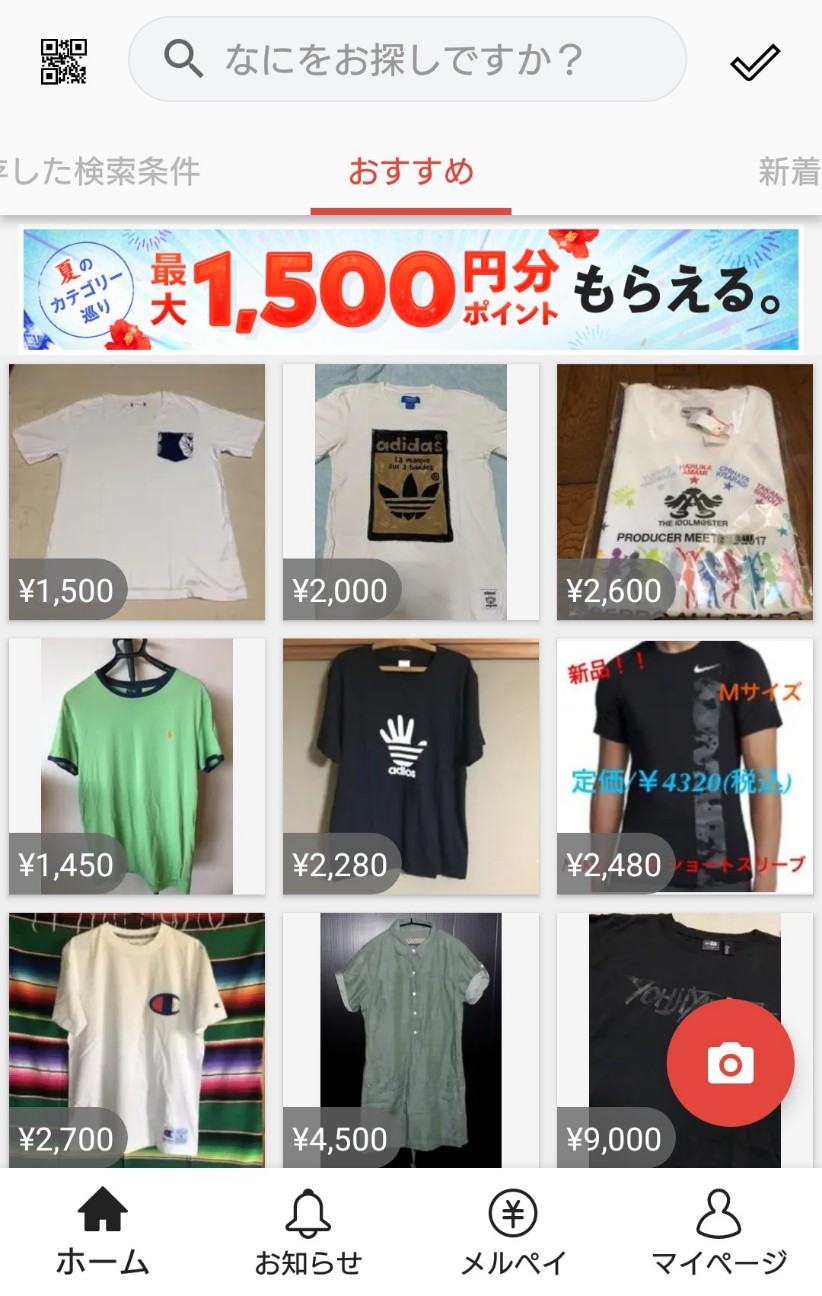Go to 保存した検索条件 saved searches
822x1296 pixels.
[x=100, y=171]
